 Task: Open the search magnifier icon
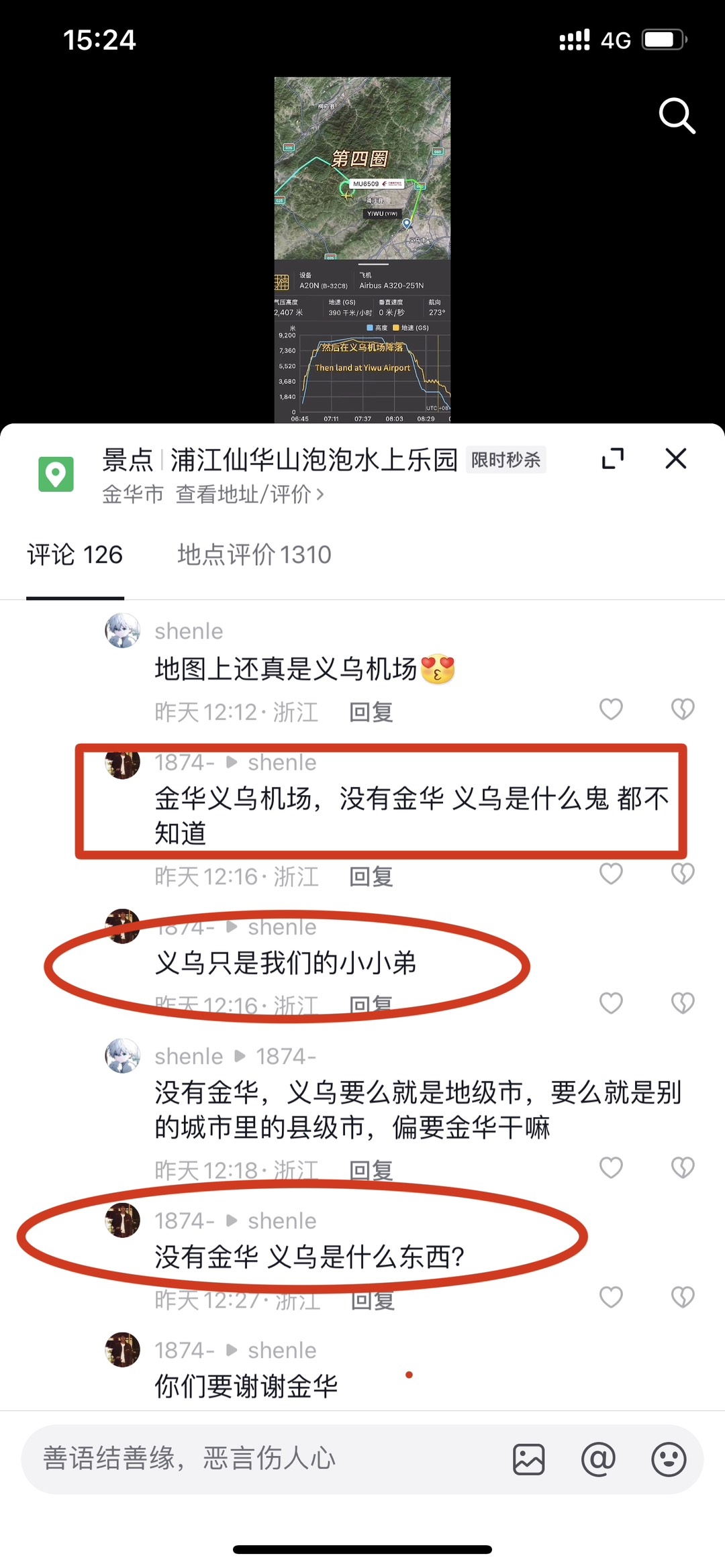[x=677, y=116]
